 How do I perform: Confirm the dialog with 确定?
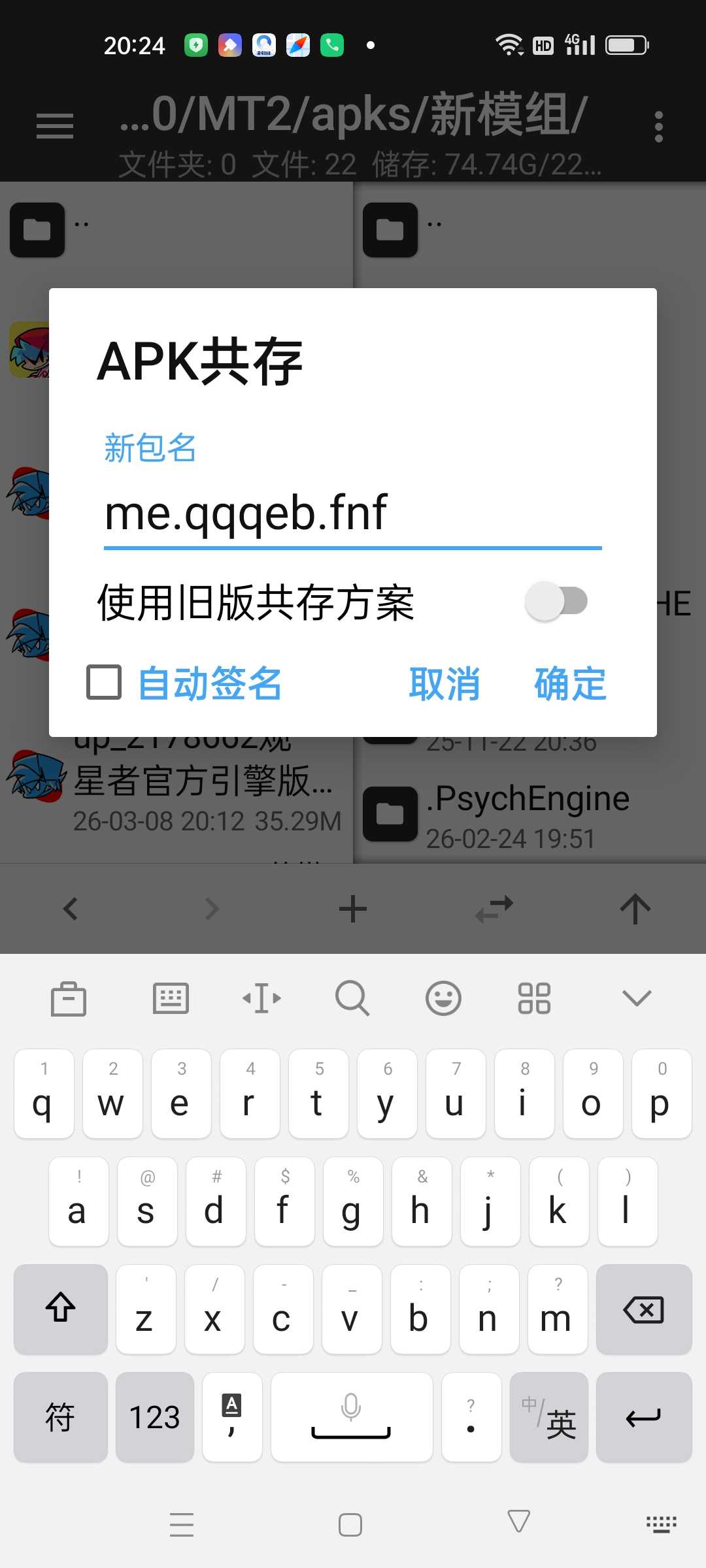570,684
